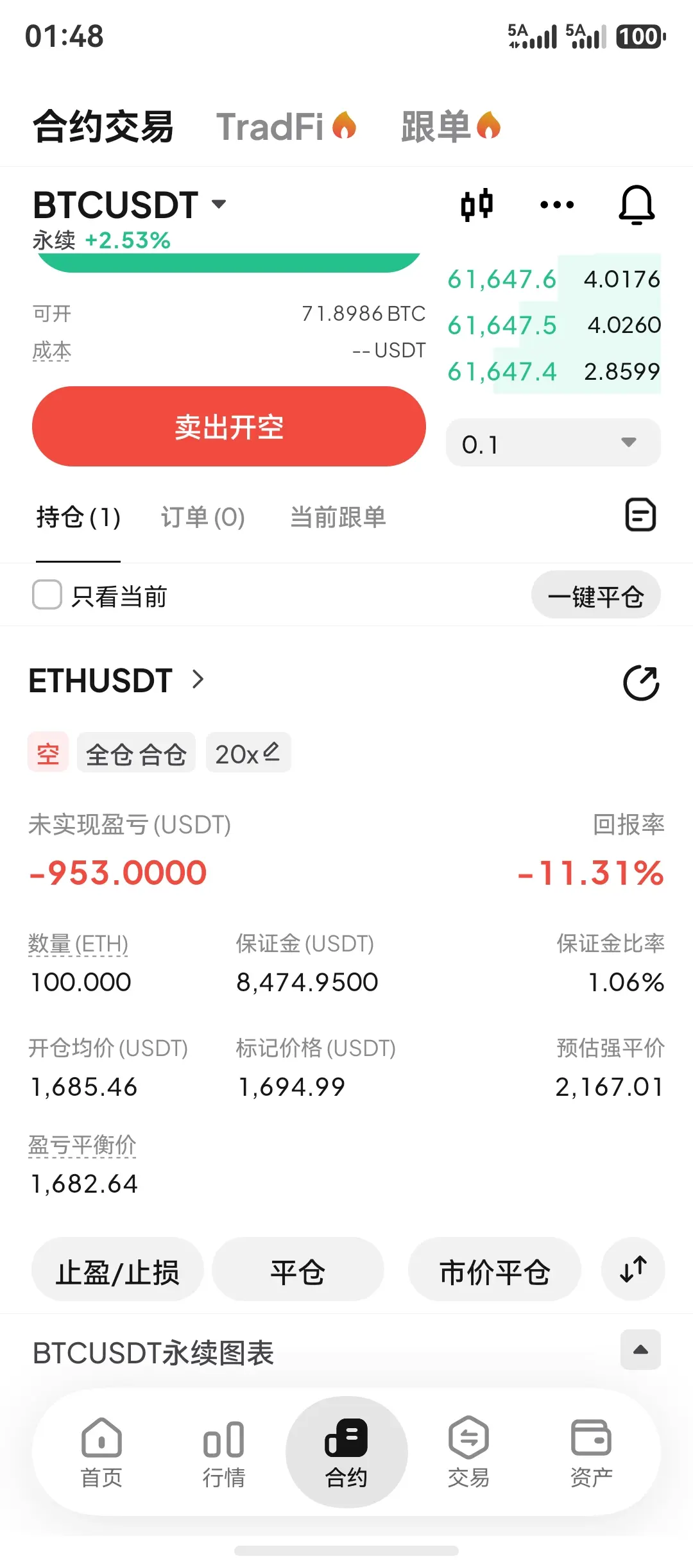The height and width of the screenshot is (1568, 693).
Task: Edit the 20x leverage setting
Action: tap(248, 753)
